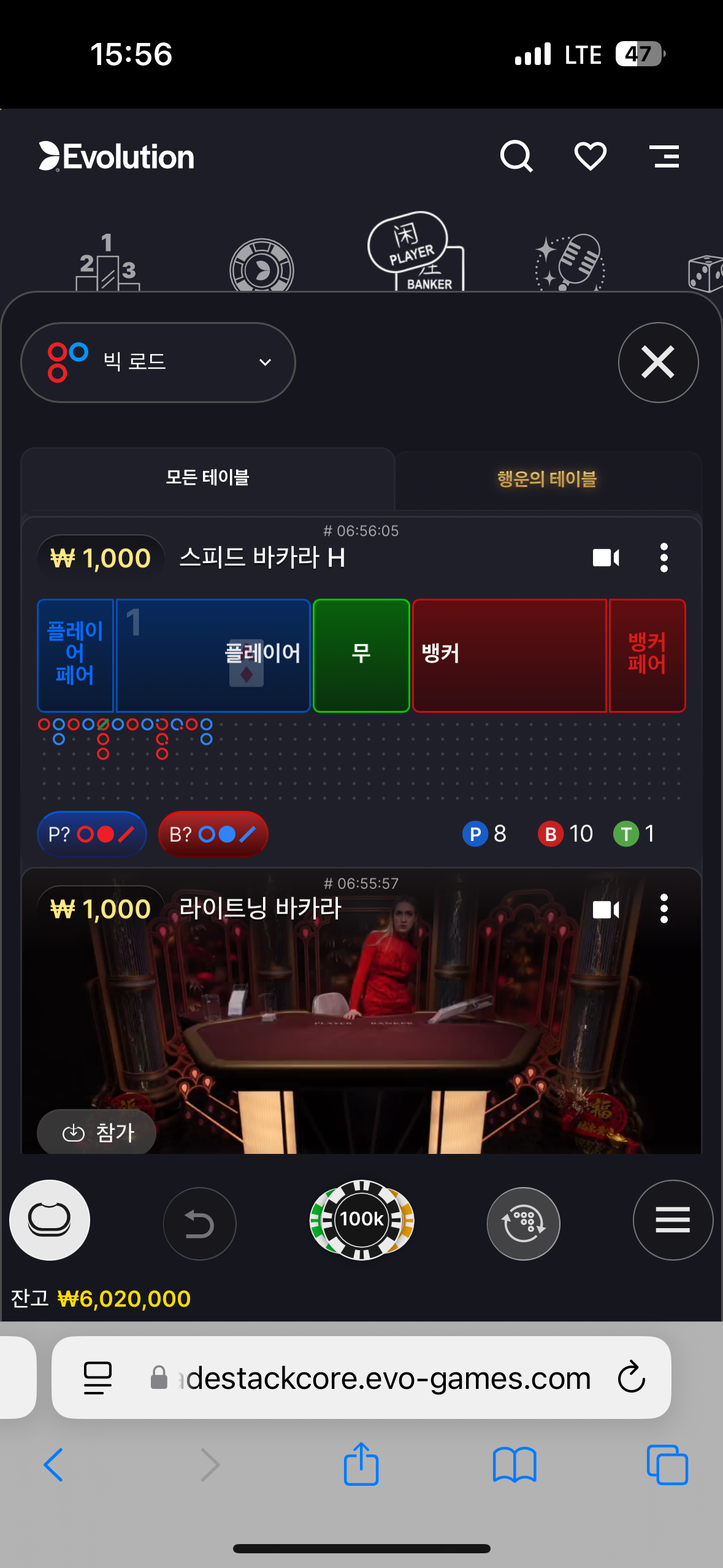Bet on 무 (tie) in 스피드 바카라 H

pos(361,655)
